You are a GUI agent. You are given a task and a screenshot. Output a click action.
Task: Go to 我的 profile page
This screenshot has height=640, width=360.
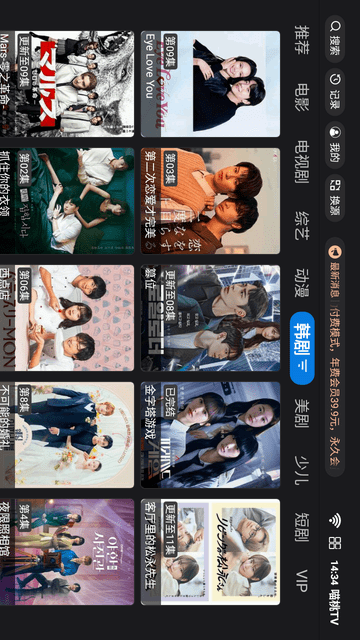coord(335,145)
